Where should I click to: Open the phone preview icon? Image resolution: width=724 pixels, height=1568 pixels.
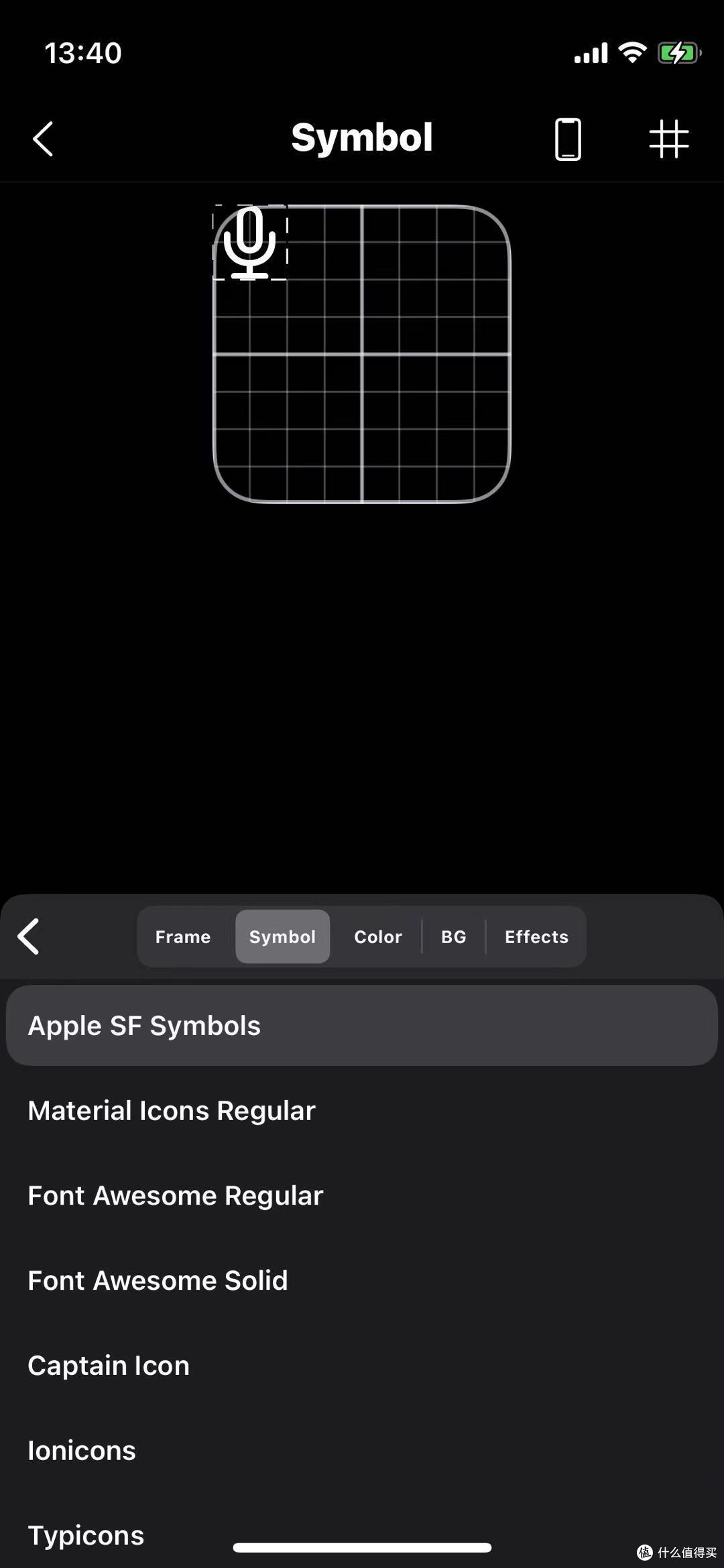568,139
